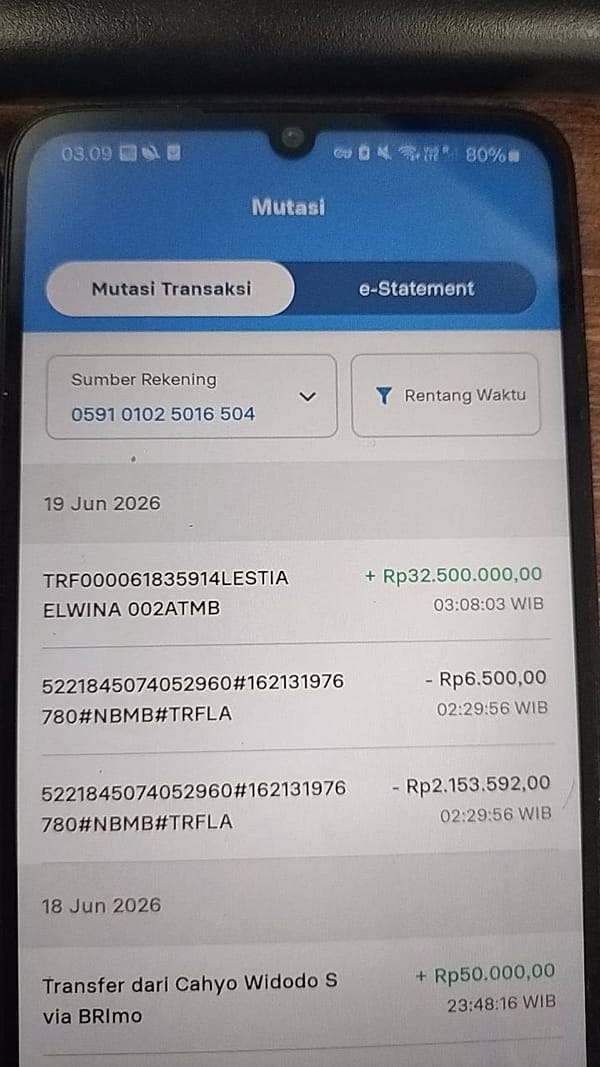The height and width of the screenshot is (1067, 600).
Task: Select the Mutasi Transaksi tab
Action: click(171, 289)
